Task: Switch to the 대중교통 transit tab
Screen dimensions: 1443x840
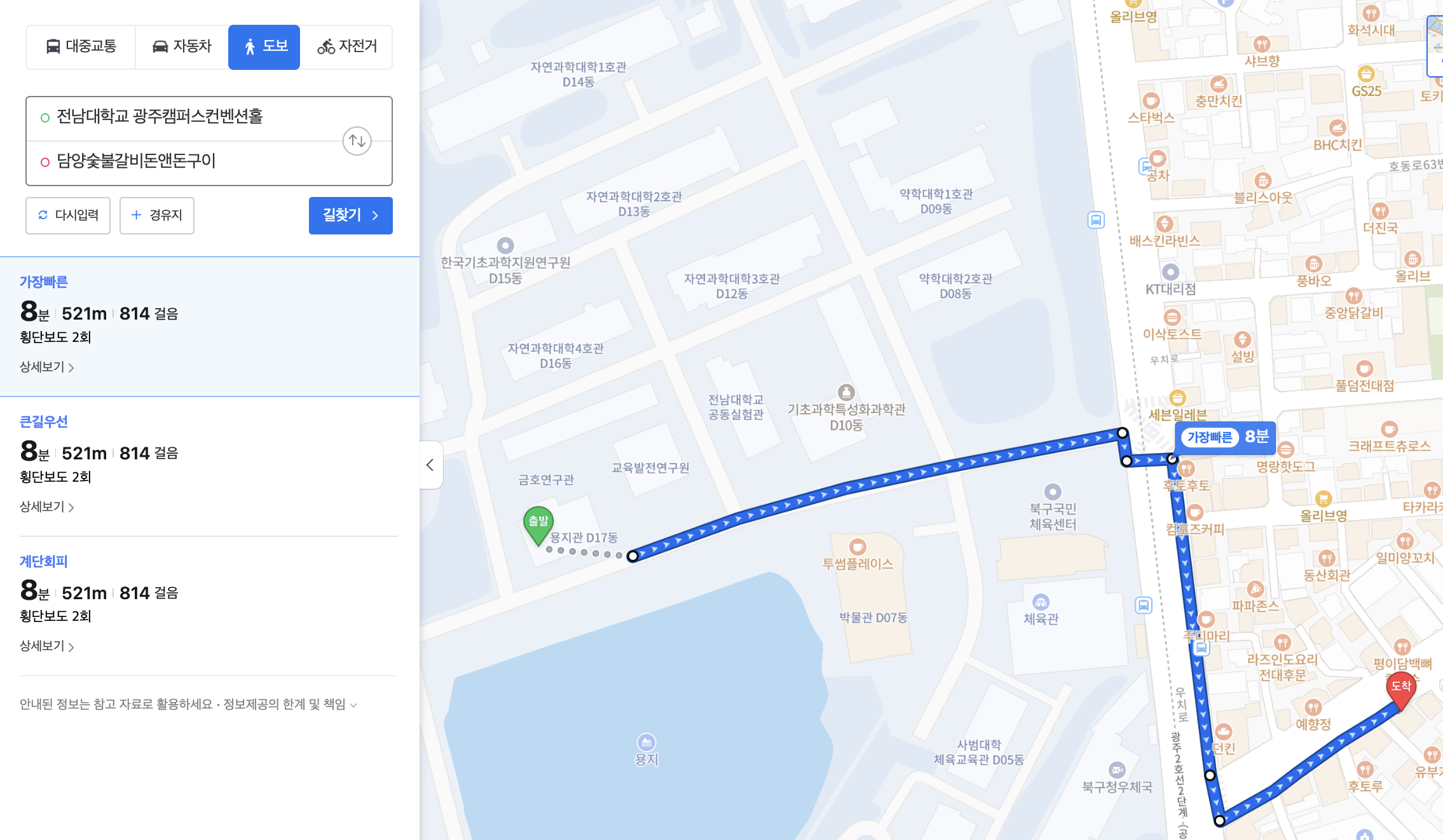Action: [x=81, y=46]
